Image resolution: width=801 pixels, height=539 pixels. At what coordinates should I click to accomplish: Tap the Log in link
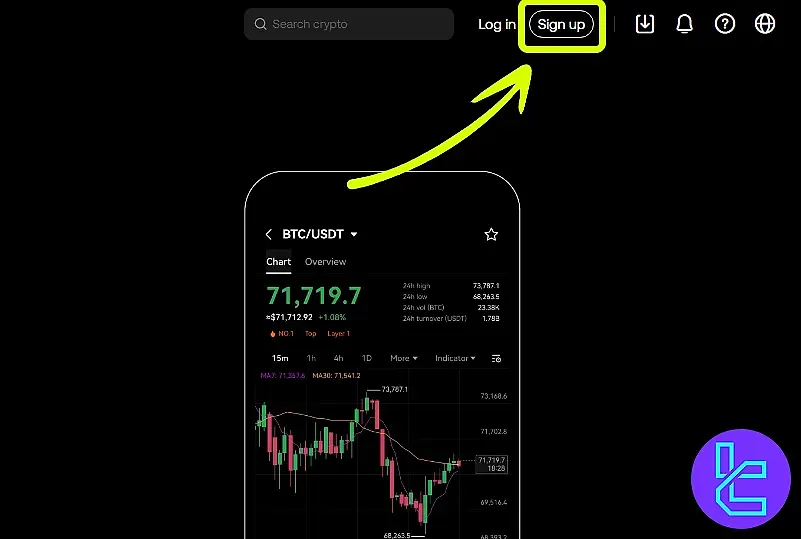tap(496, 24)
